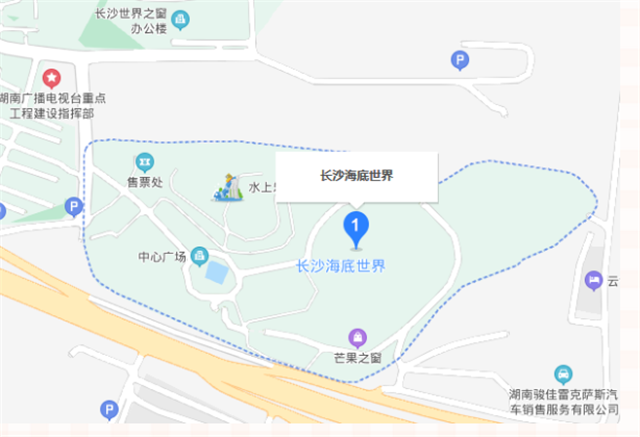Tap the water park icon near 水上

point(228,187)
